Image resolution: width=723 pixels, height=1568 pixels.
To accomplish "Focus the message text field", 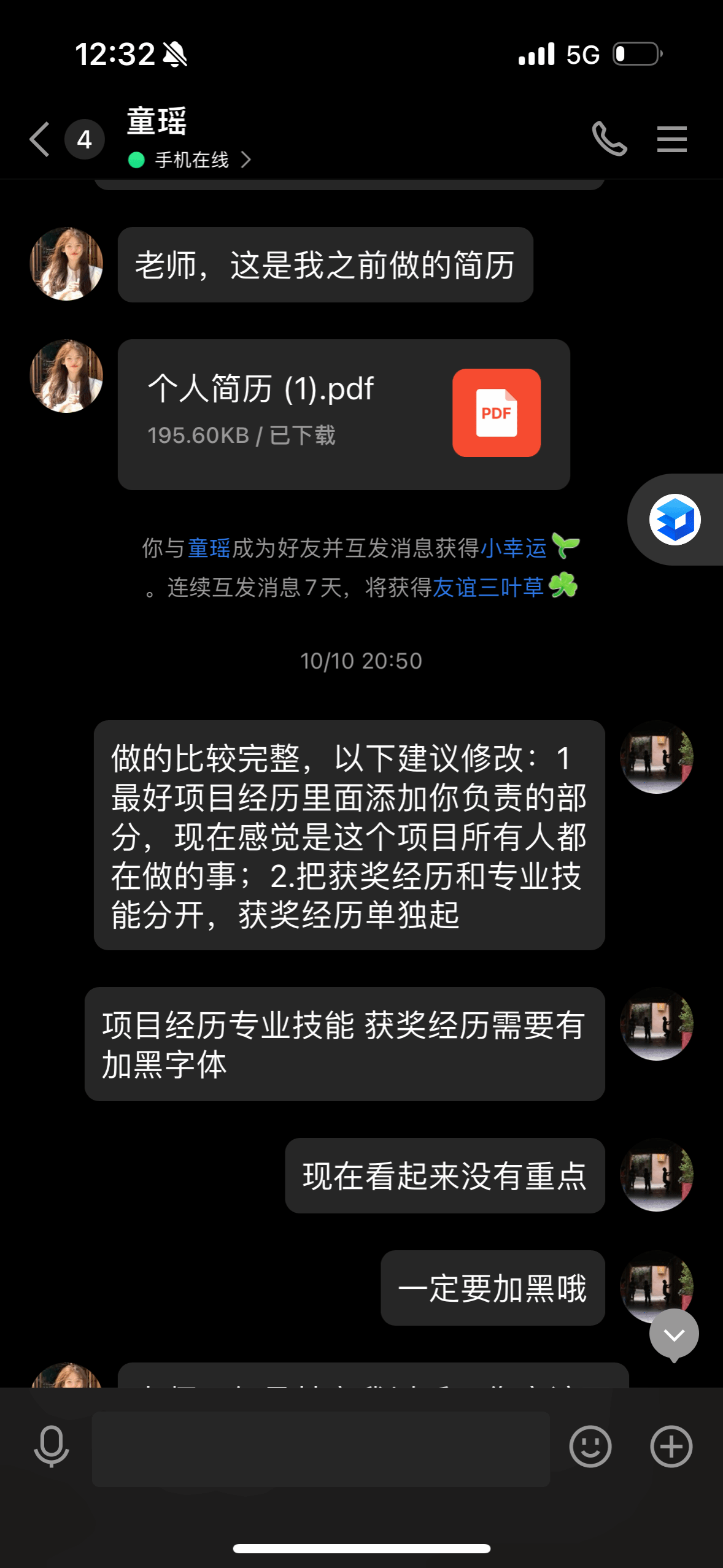I will 320,1448.
